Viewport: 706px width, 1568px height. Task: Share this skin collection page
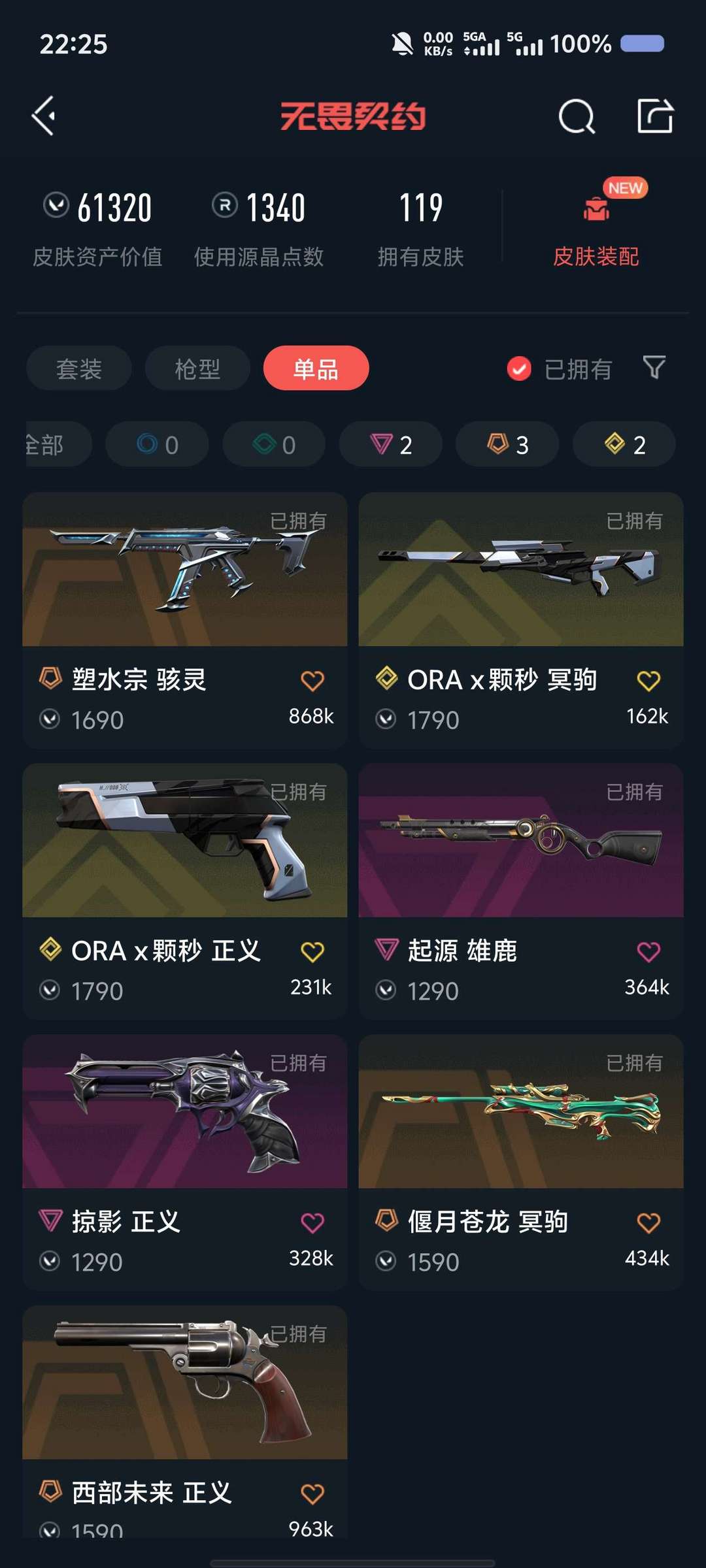[x=655, y=116]
